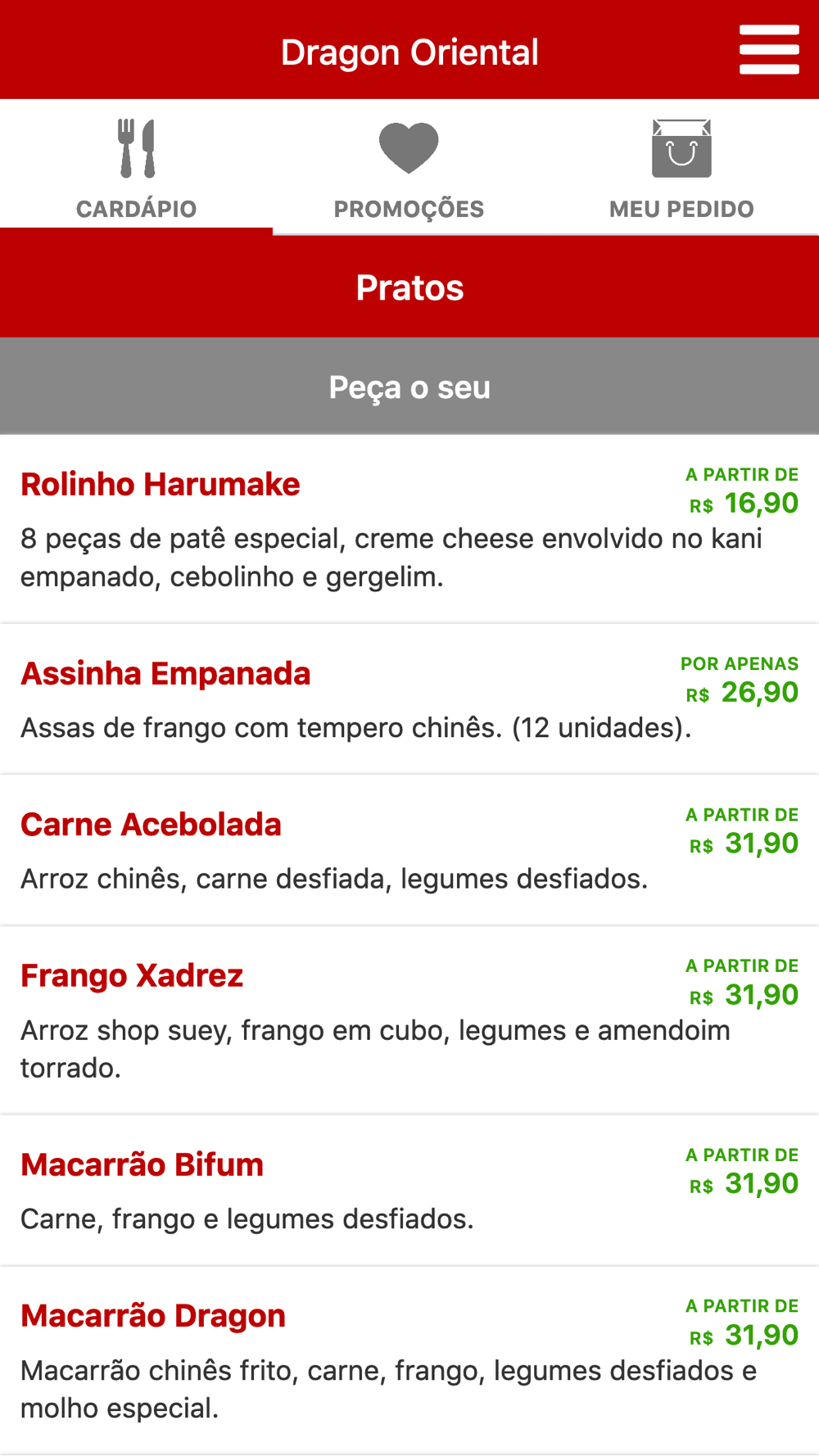
Task: Choose Carne Acebolada from the menu
Action: pyautogui.click(x=409, y=851)
